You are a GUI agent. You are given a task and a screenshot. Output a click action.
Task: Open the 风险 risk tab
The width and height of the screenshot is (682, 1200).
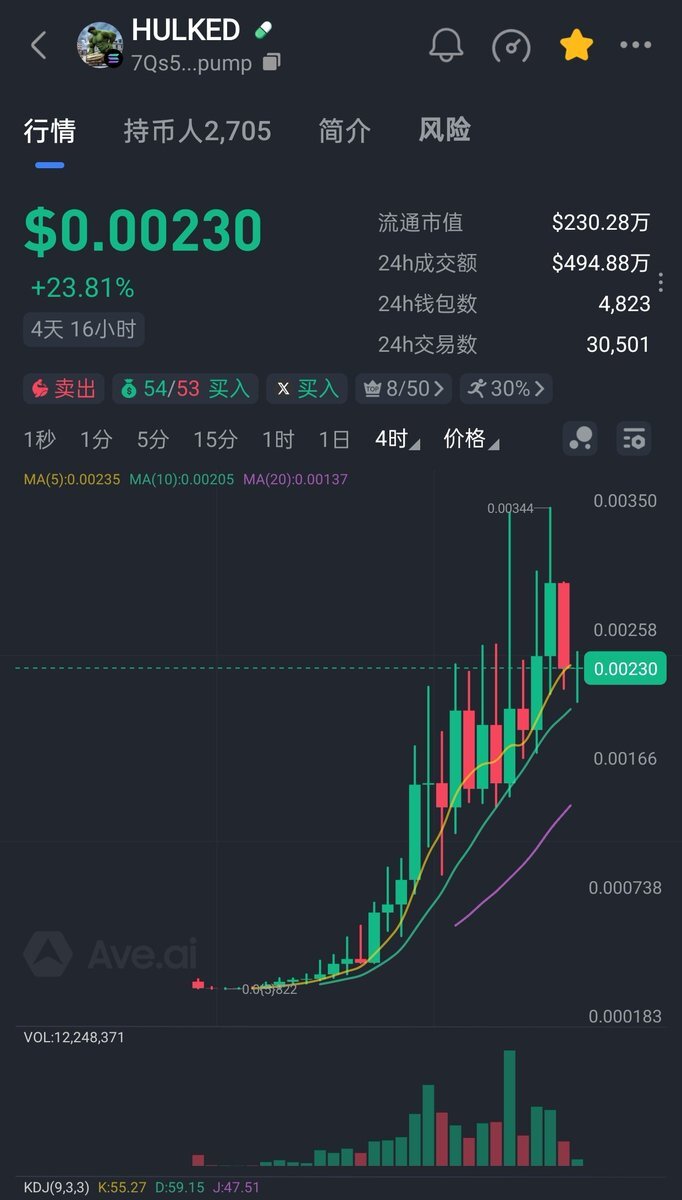pyautogui.click(x=444, y=130)
